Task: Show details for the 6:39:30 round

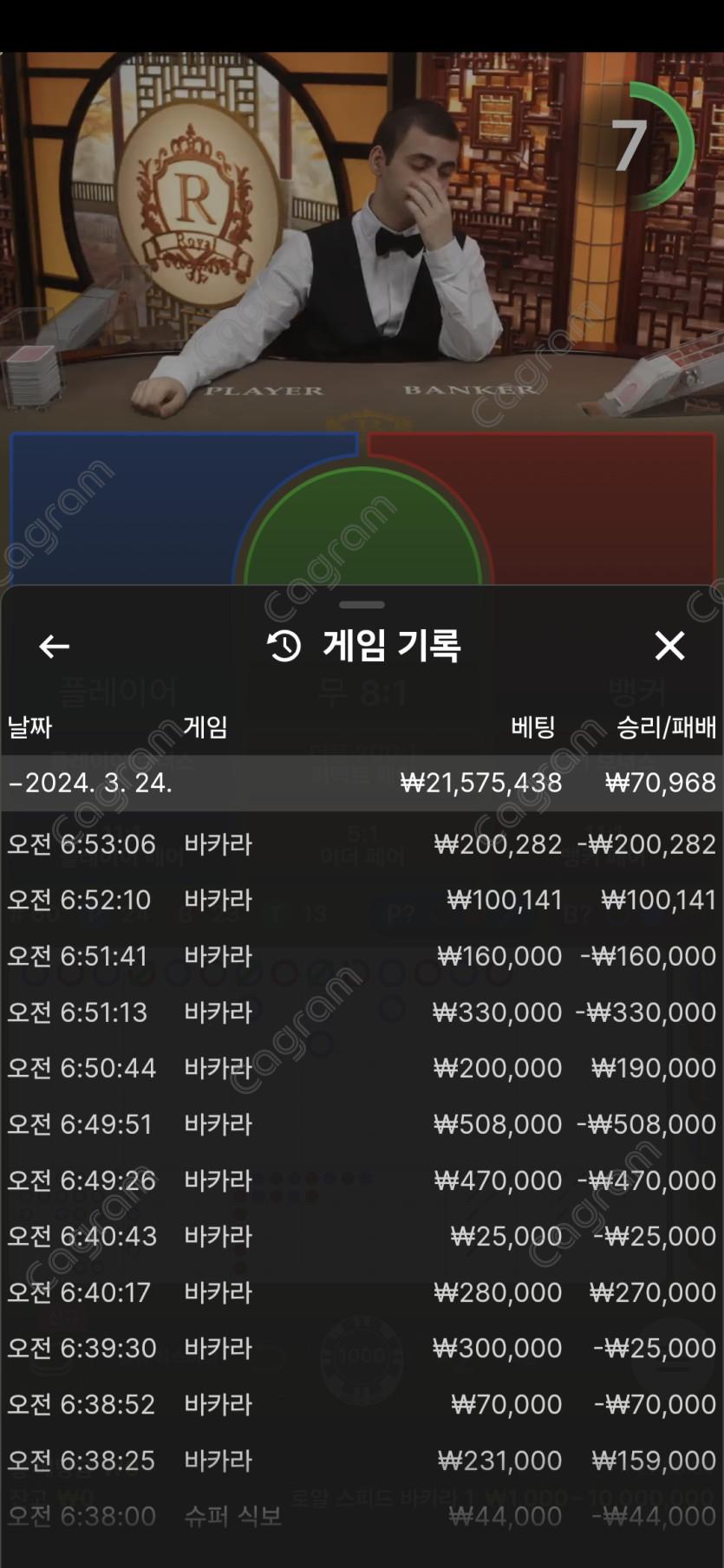Action: [x=362, y=1348]
